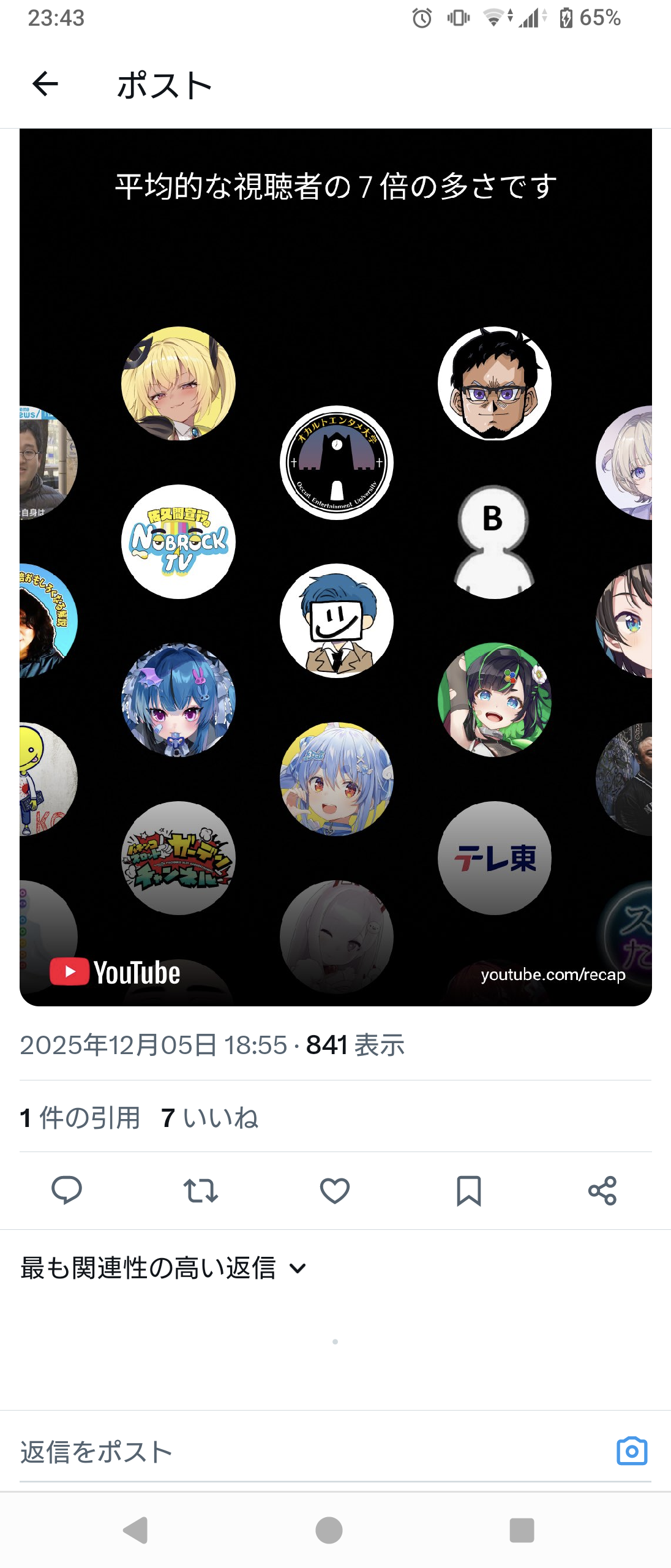The height and width of the screenshot is (1568, 671).
Task: Bookmark this post
Action: pyautogui.click(x=469, y=1191)
